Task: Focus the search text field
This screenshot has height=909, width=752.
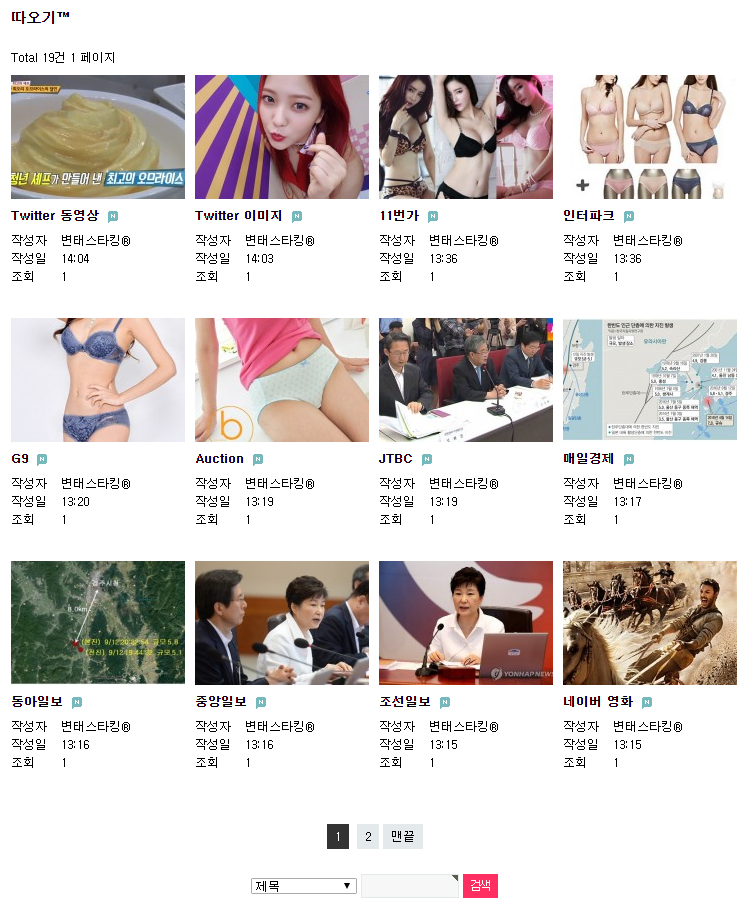Action: coord(409,886)
